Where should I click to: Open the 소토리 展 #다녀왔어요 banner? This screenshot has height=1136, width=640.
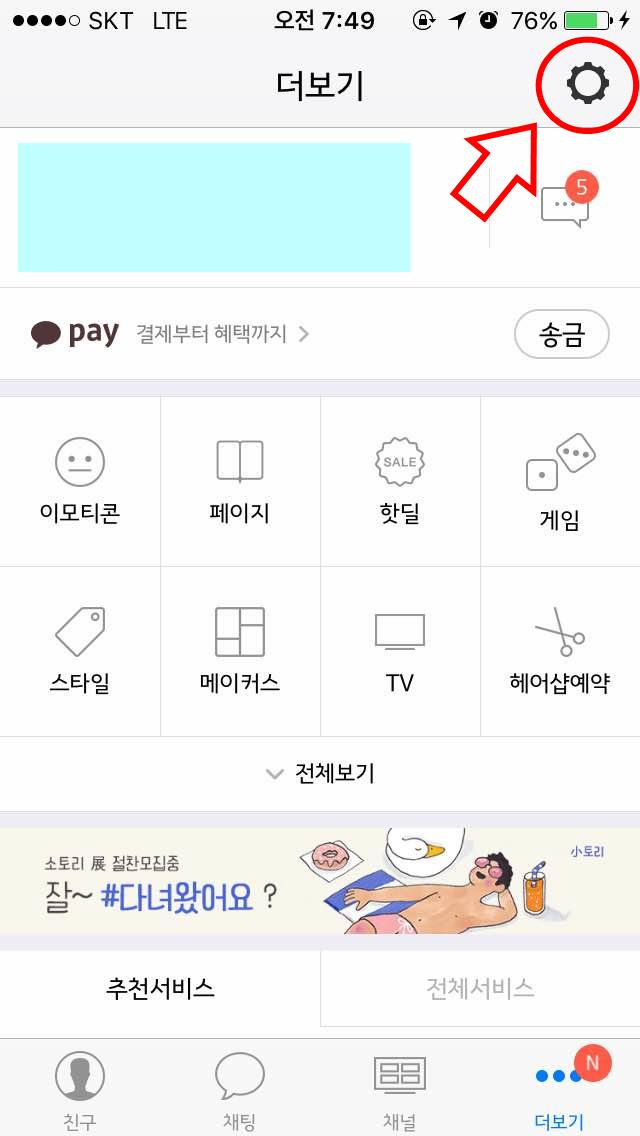coord(320,881)
